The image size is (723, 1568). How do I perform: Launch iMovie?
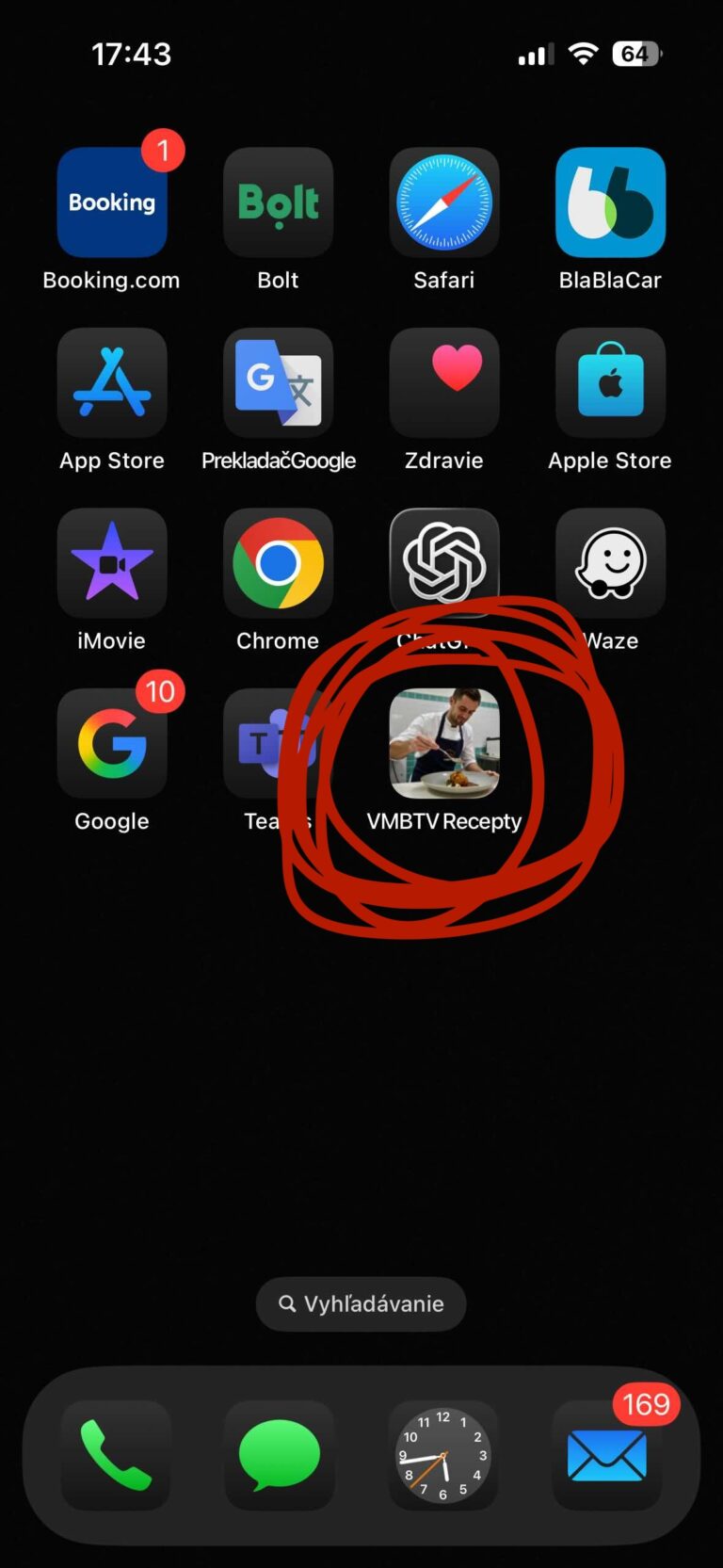pos(112,563)
